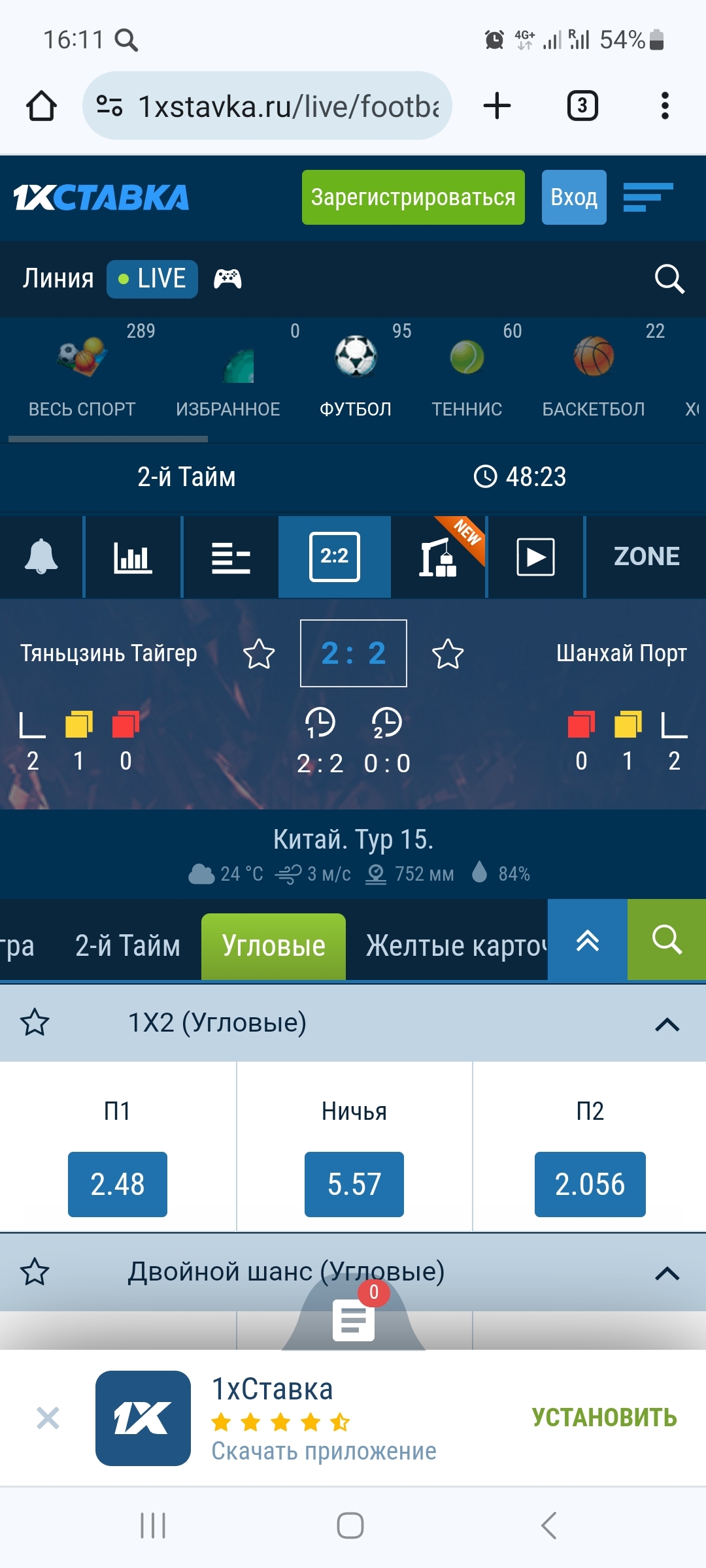706x1568 pixels.
Task: Switch to the 2-й Тайм markets tab
Action: point(127,945)
